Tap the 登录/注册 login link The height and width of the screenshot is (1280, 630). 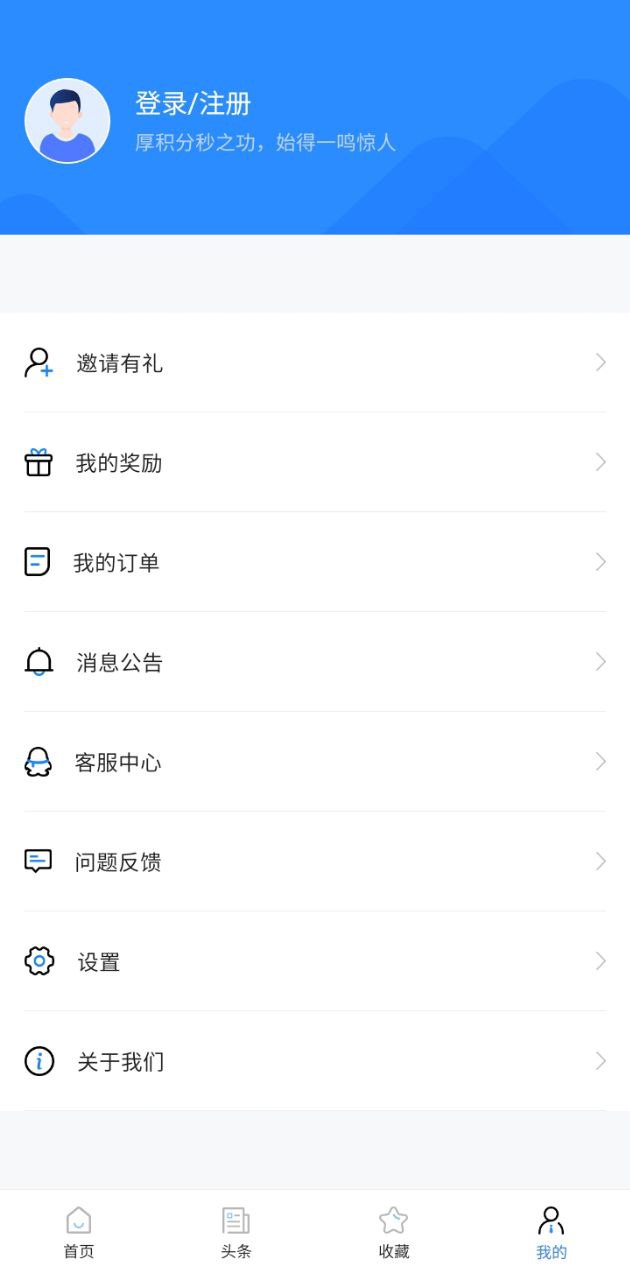(193, 104)
